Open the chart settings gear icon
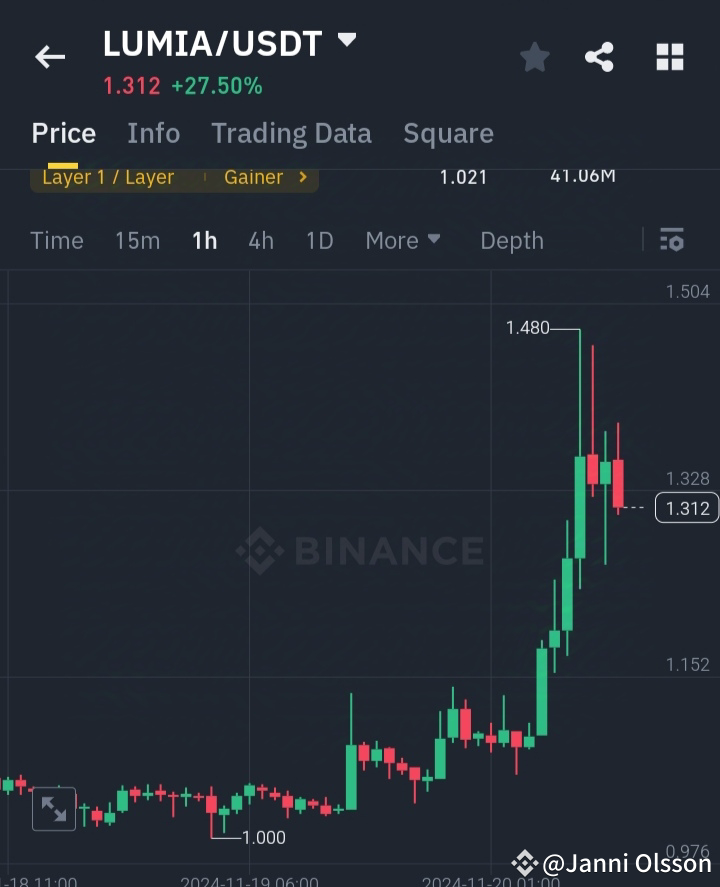This screenshot has width=720, height=887. pyautogui.click(x=671, y=240)
